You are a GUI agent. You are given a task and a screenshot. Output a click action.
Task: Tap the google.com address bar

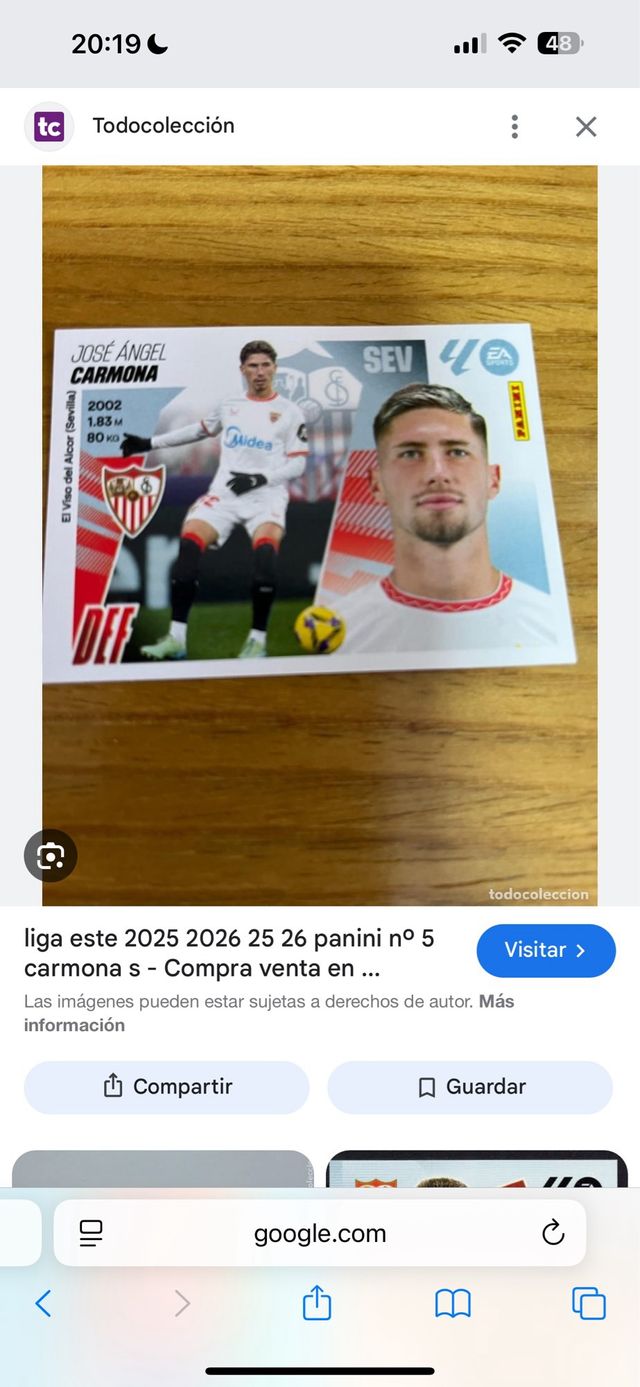[x=320, y=1233]
